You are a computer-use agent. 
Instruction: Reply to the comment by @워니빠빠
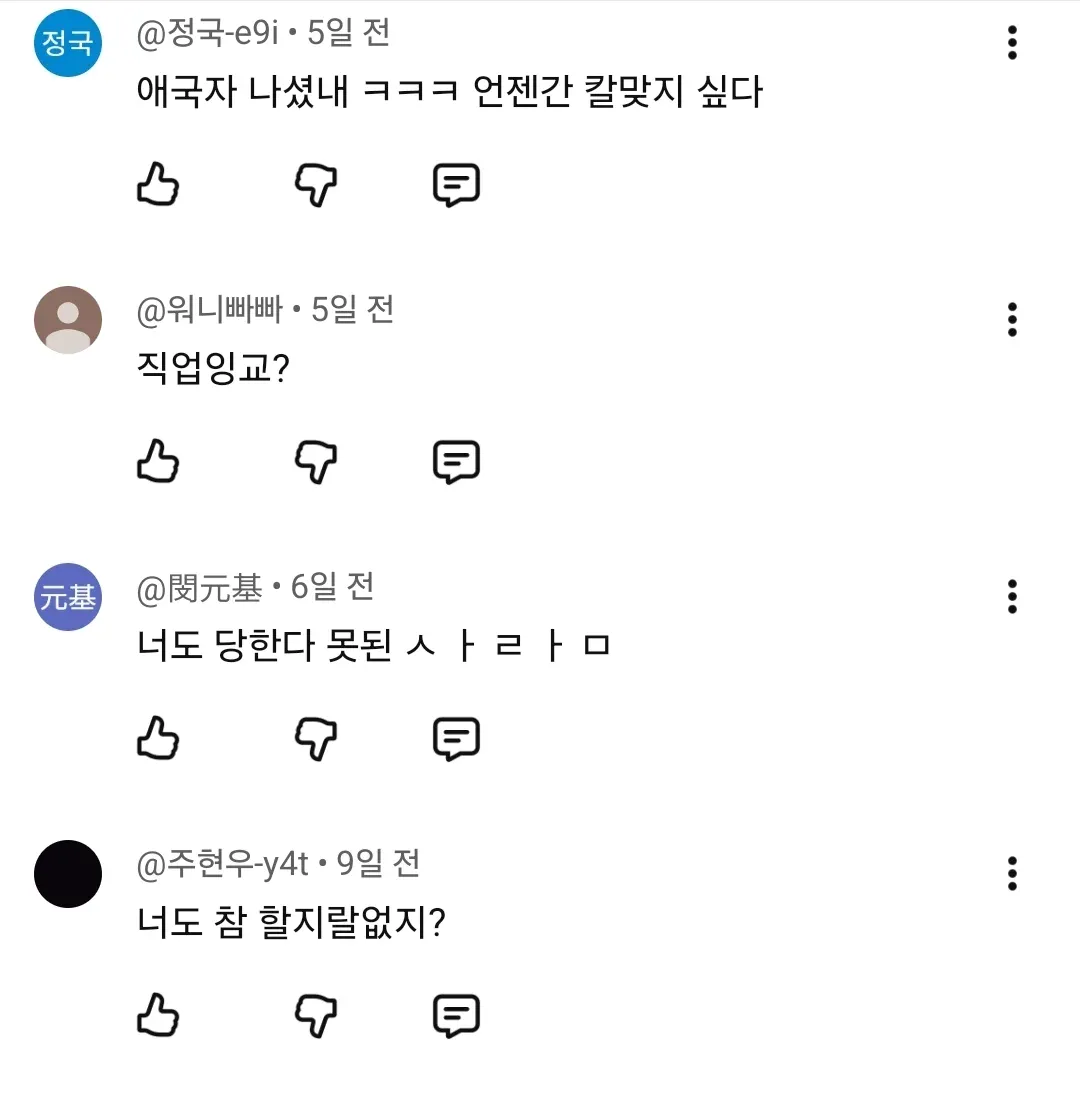tap(456, 462)
